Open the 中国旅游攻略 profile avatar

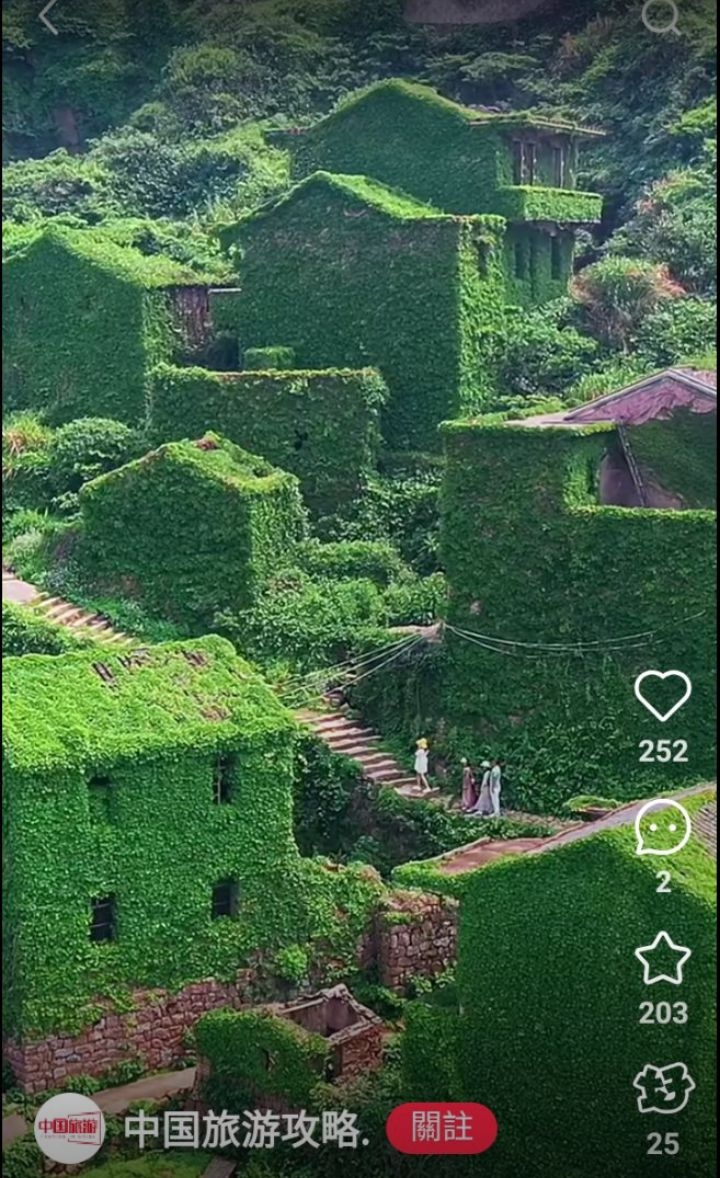[x=69, y=1128]
